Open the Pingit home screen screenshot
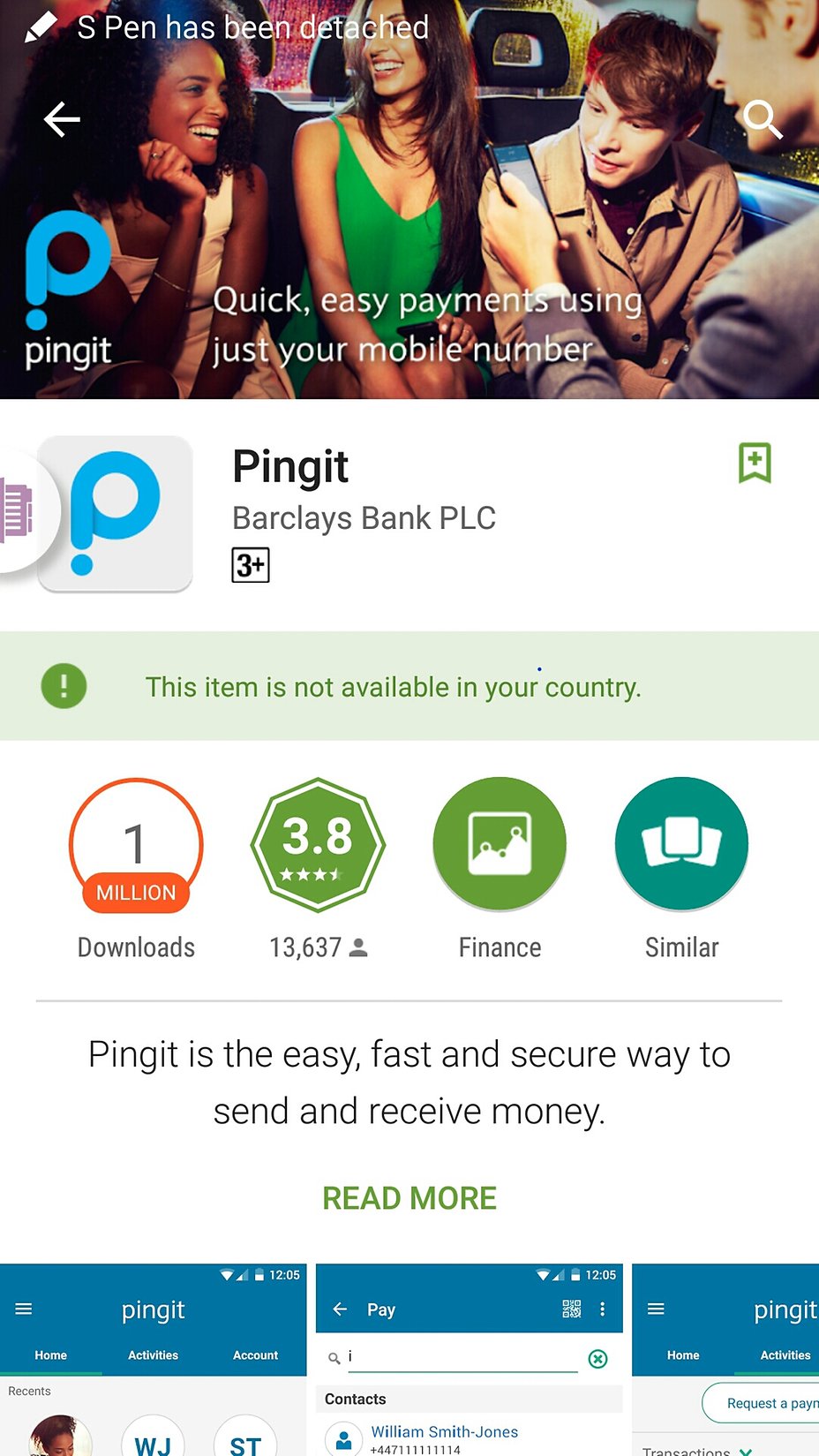Image resolution: width=819 pixels, height=1456 pixels. tap(154, 1360)
